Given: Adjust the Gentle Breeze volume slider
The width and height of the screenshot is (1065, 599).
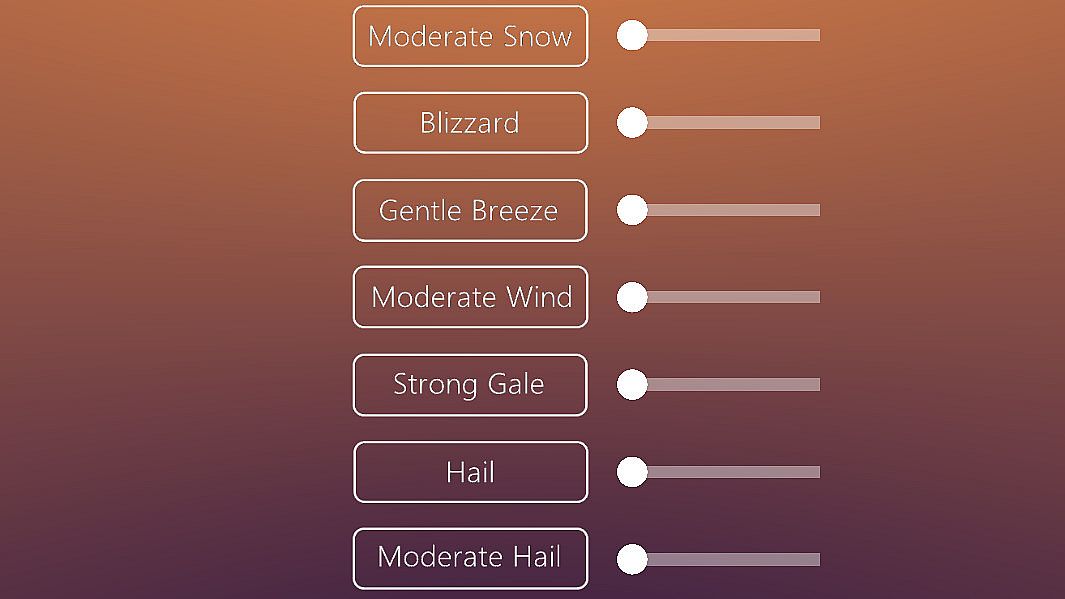Looking at the screenshot, I should pyautogui.click(x=725, y=210).
